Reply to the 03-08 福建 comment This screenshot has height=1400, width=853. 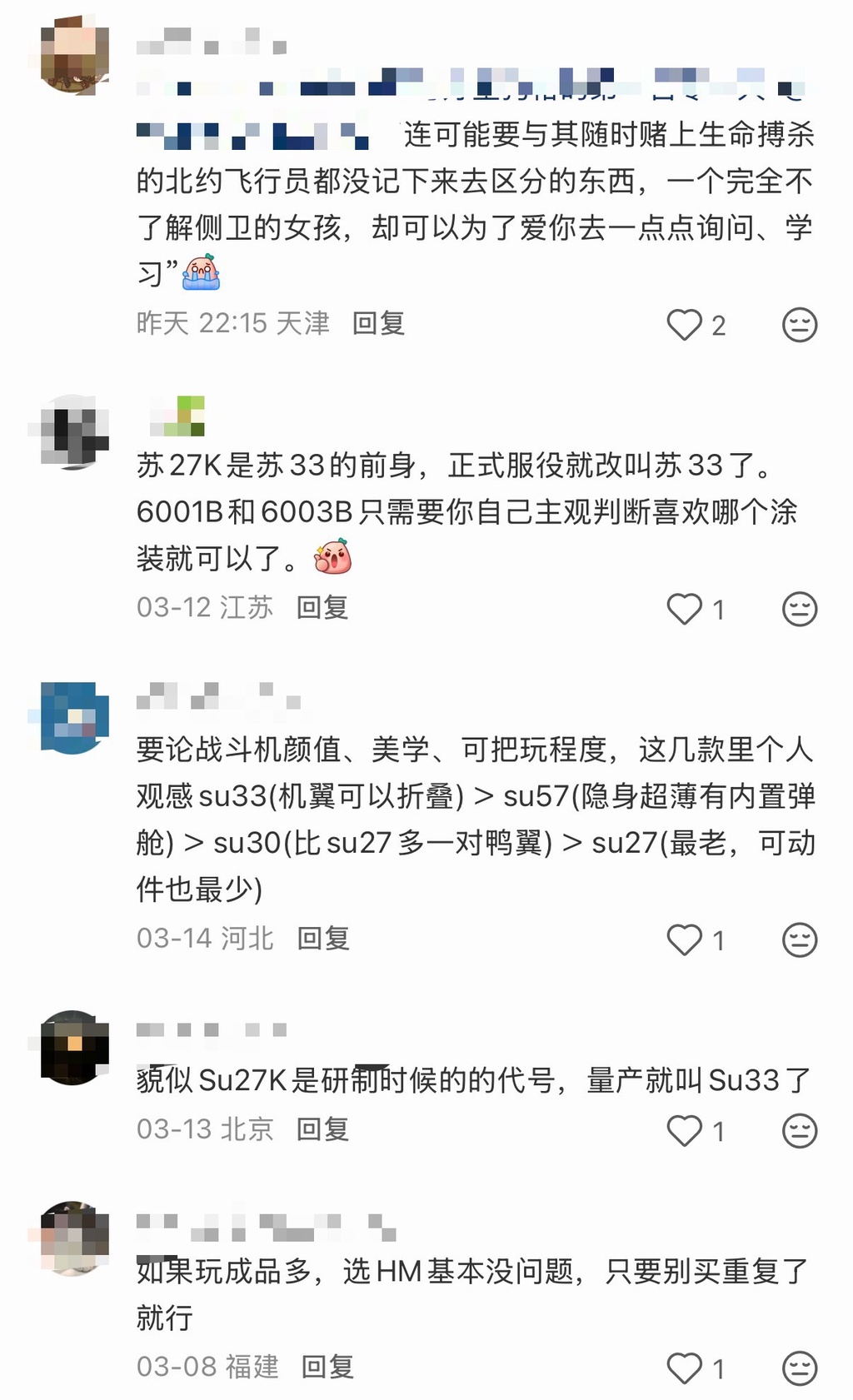pyautogui.click(x=327, y=1367)
